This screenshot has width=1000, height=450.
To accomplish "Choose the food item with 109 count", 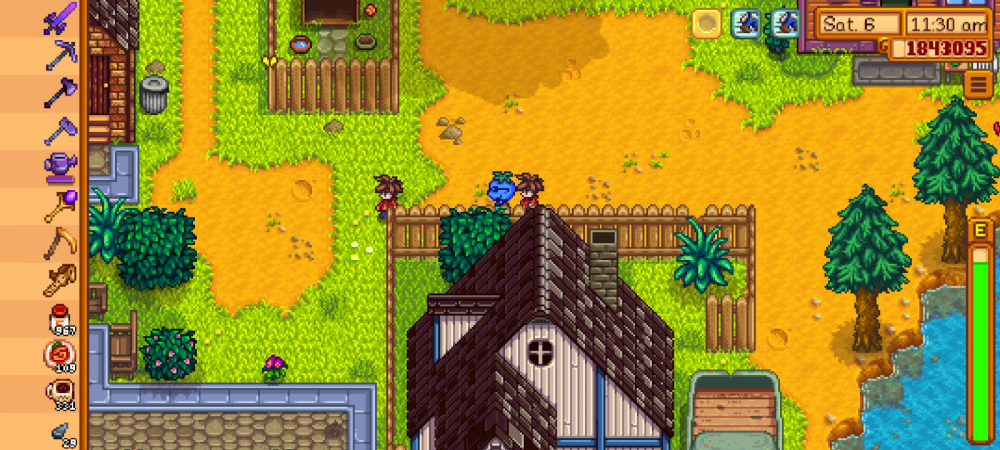I will 59,355.
